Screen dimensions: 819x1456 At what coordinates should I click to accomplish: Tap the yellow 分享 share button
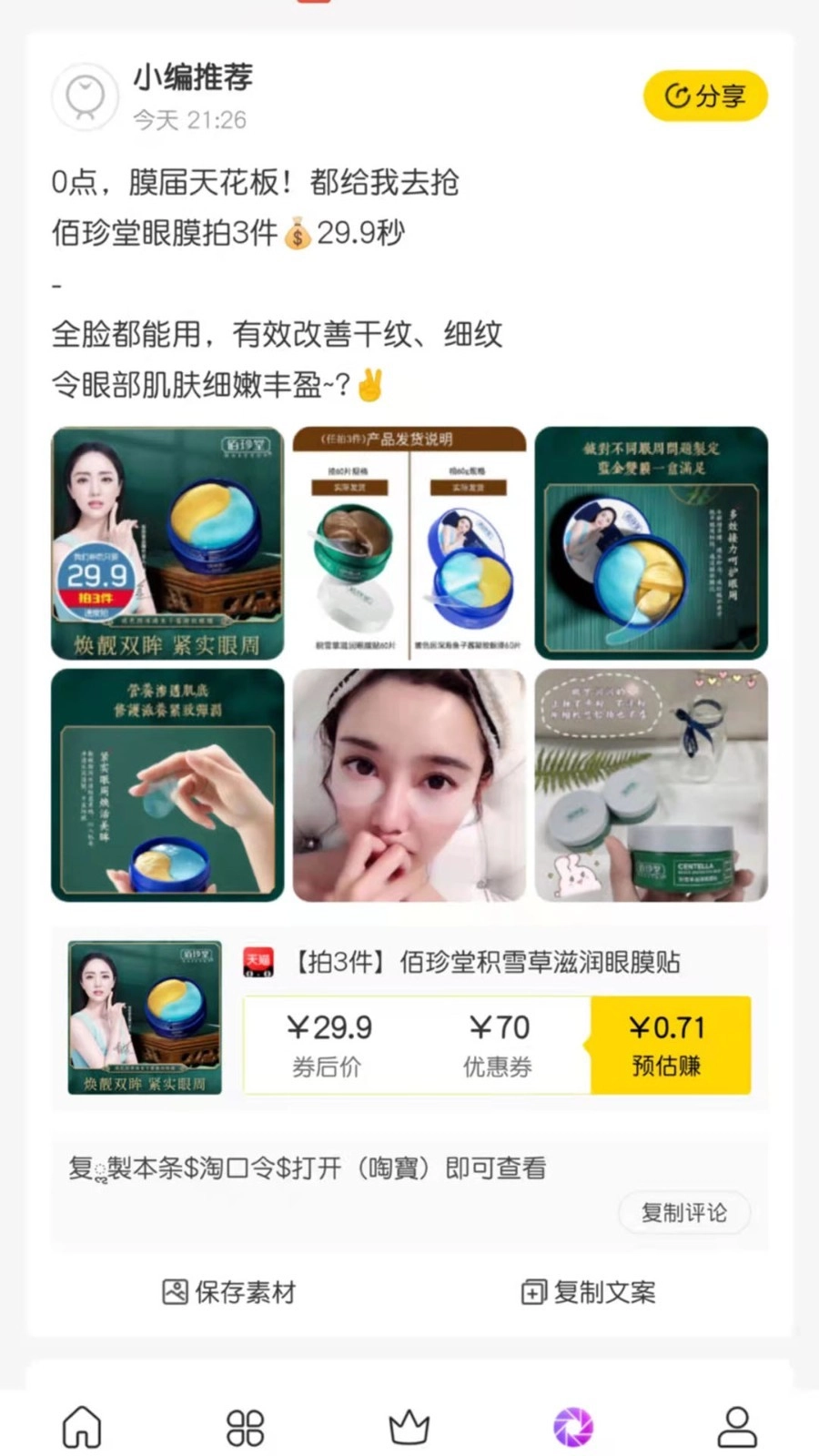tap(705, 96)
